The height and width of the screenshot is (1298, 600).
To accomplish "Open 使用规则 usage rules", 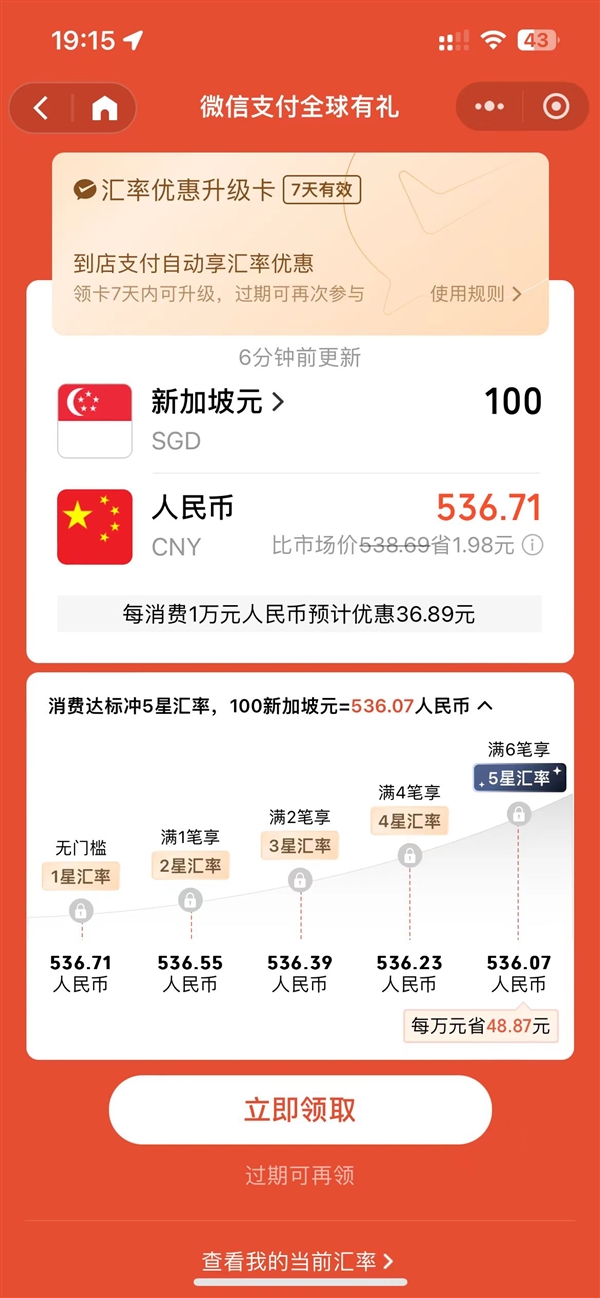I will [x=476, y=294].
